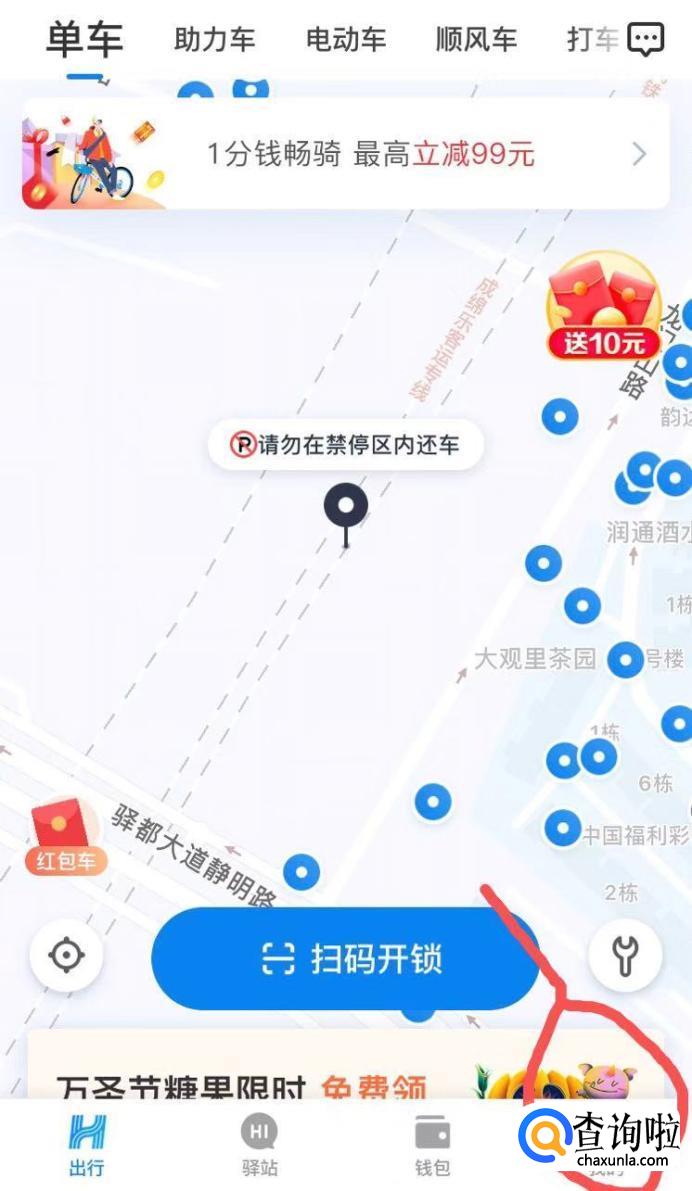This screenshot has height=1191, width=692.
Task: Open the messages chat icon
Action: (x=645, y=40)
